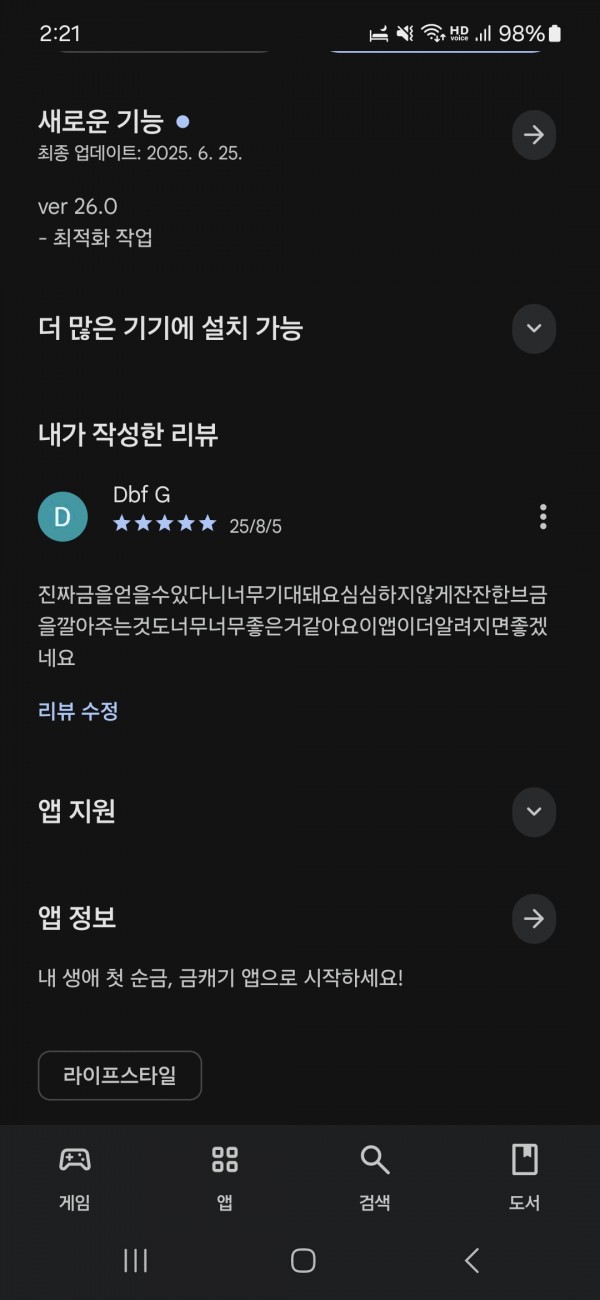Switch to the 게임 tab
Screen dimensions: 600x1300
tap(75, 1177)
